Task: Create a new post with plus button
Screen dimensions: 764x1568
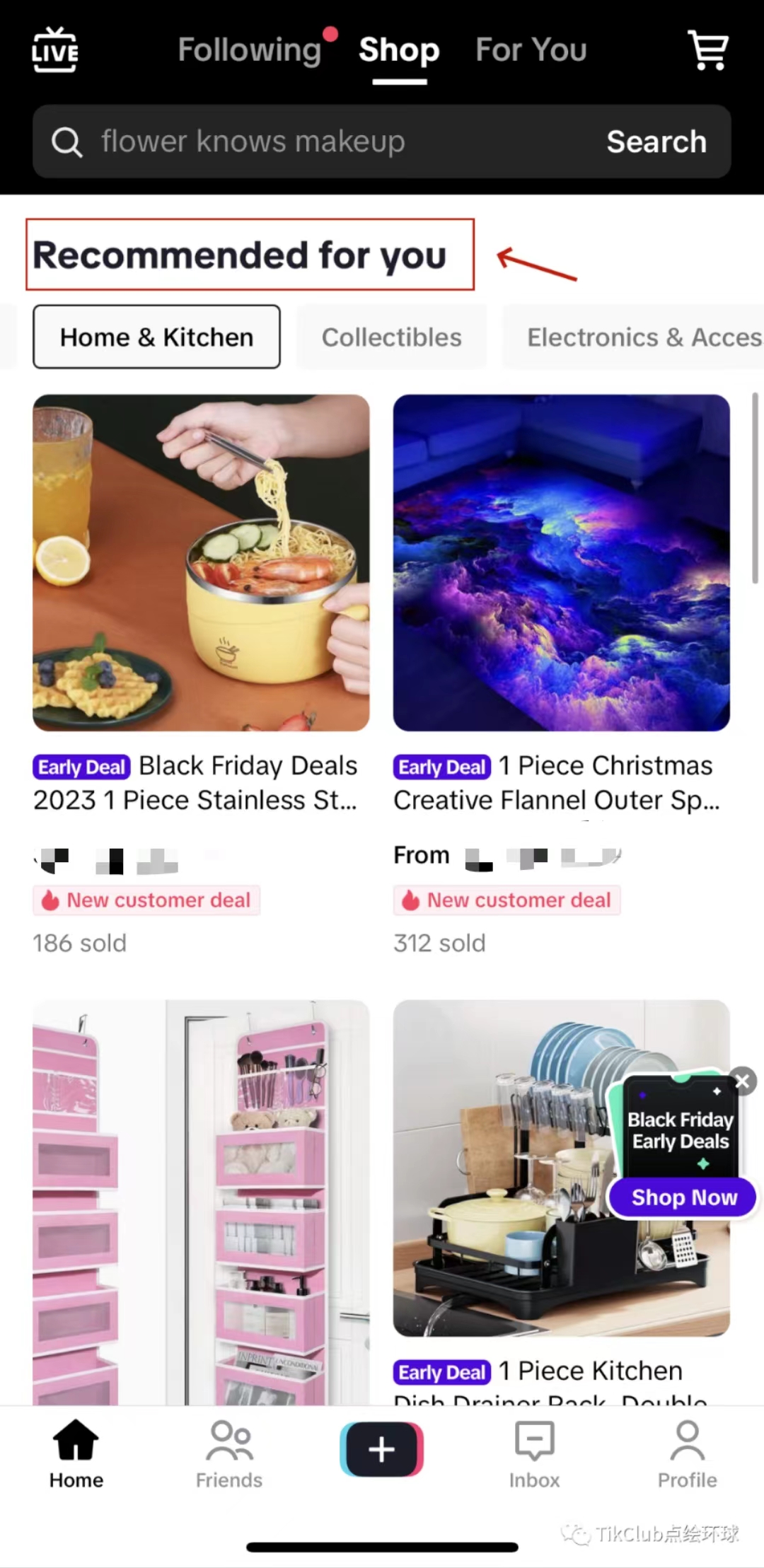Action: pos(381,1449)
